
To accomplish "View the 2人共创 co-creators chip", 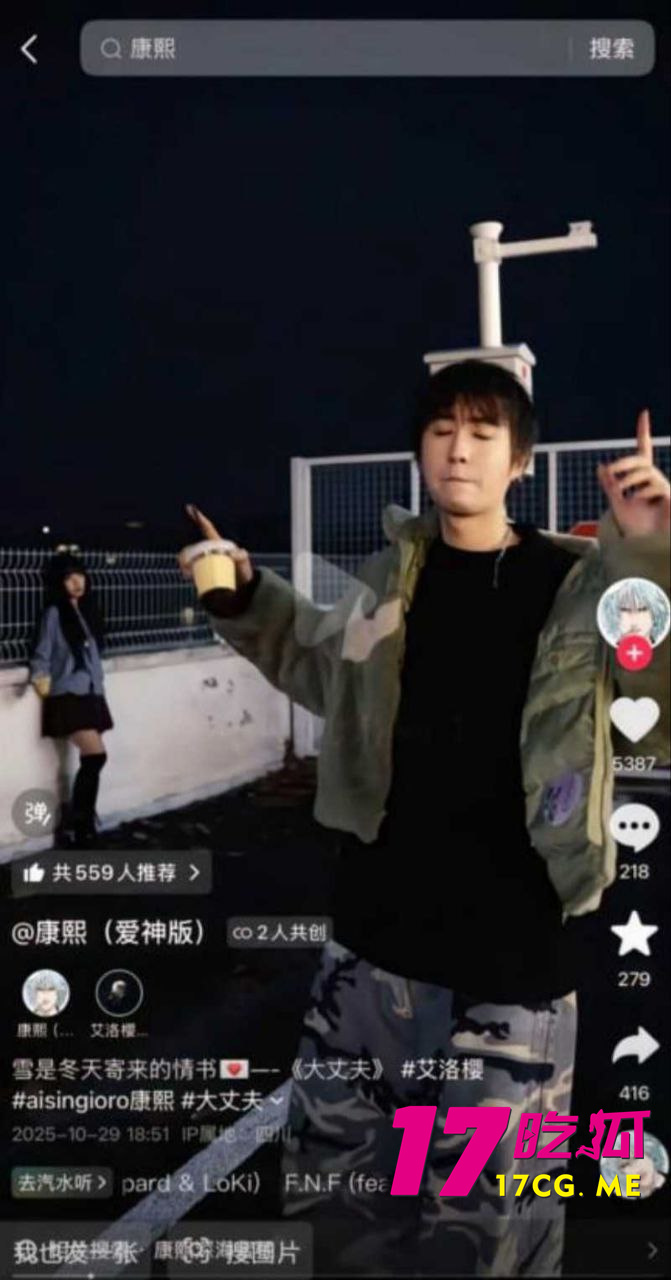I will 279,933.
